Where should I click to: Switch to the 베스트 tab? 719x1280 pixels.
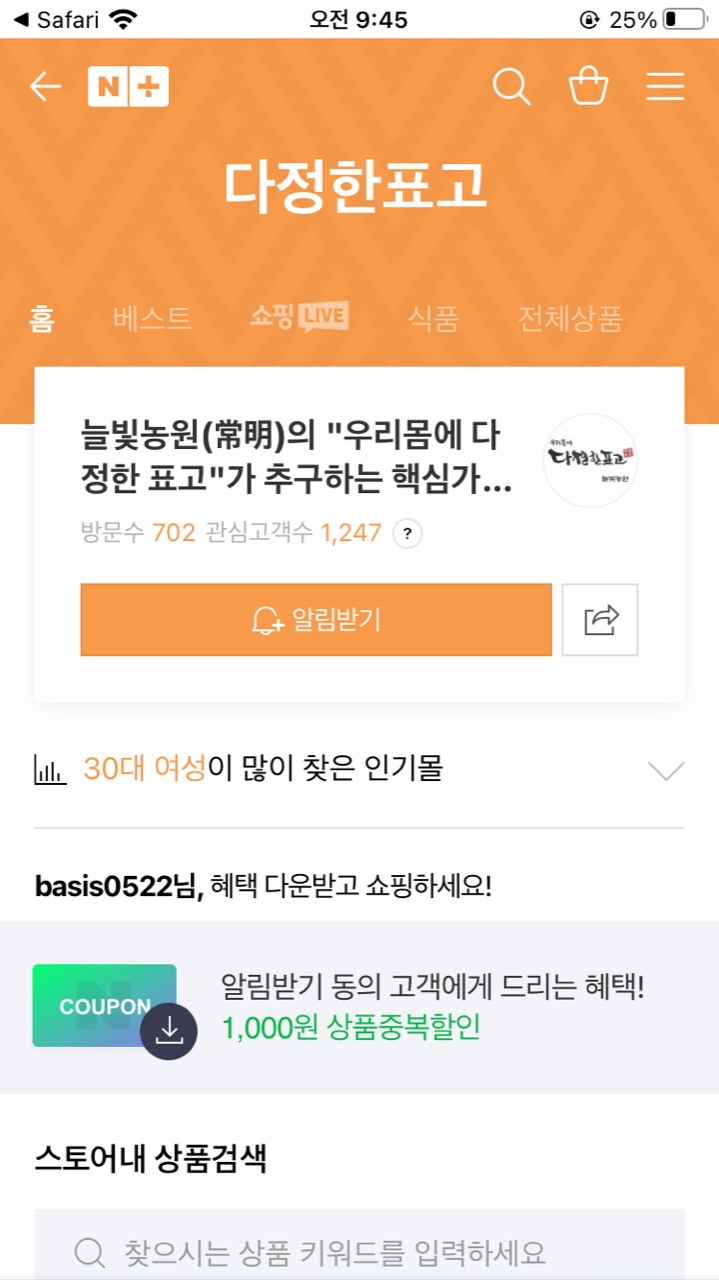pyautogui.click(x=152, y=319)
